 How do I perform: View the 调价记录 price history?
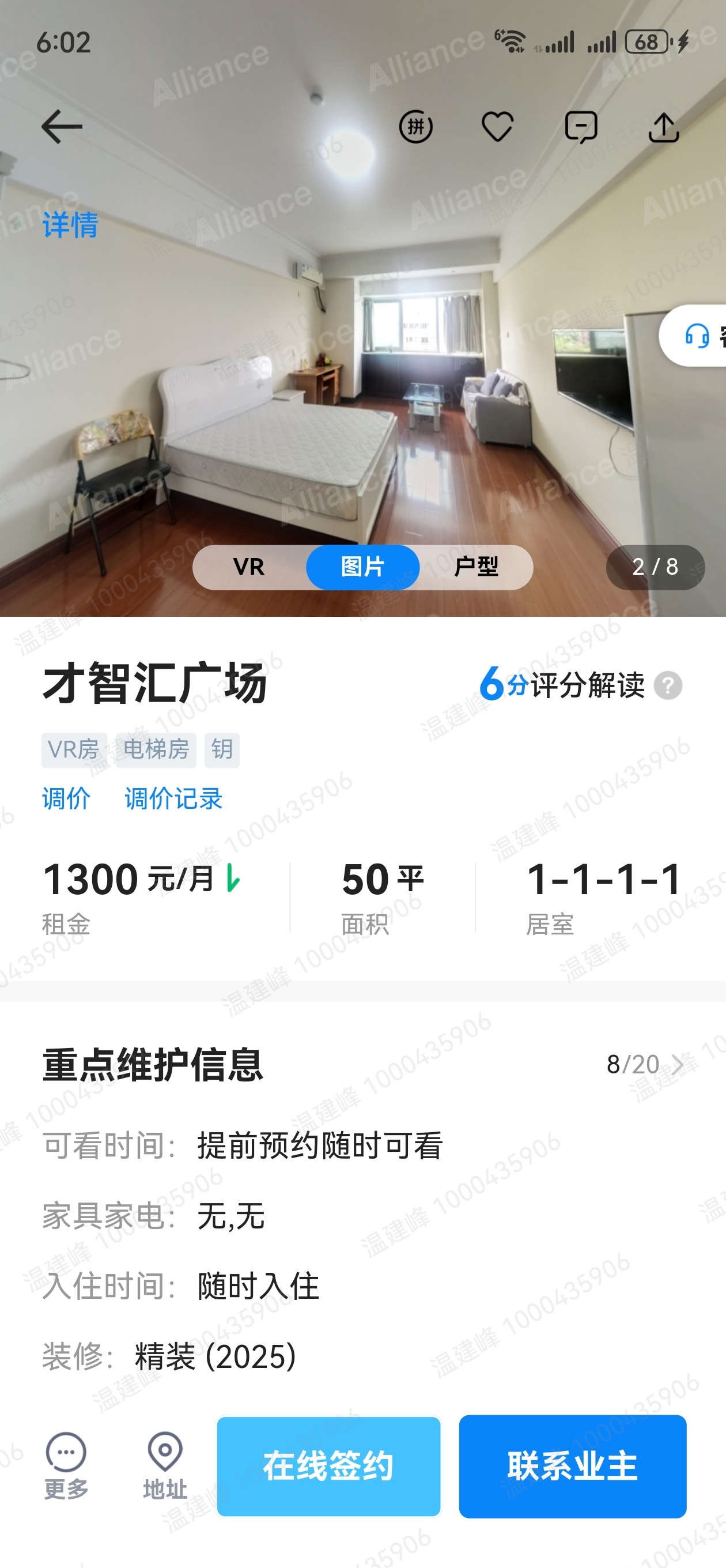click(x=173, y=798)
